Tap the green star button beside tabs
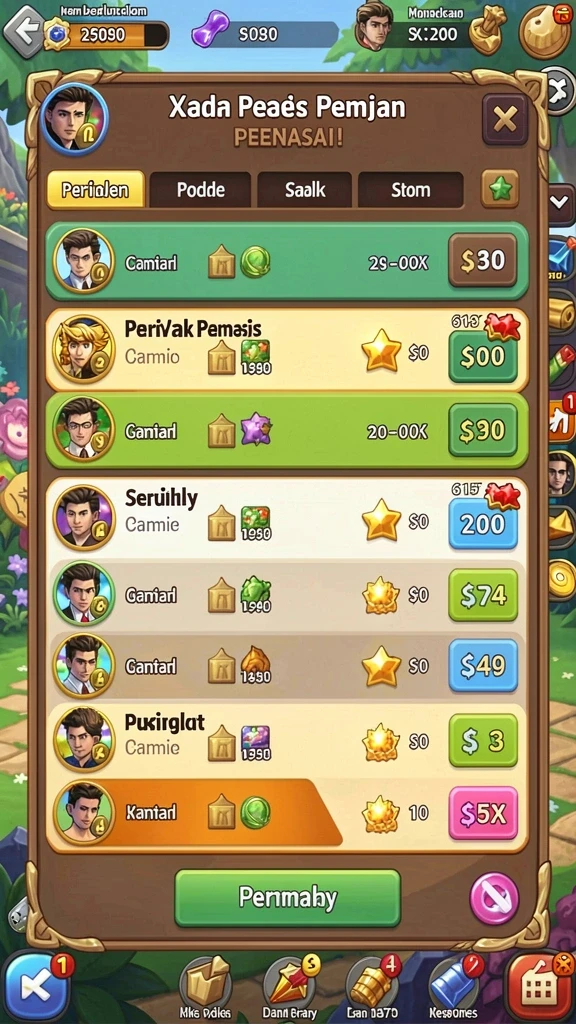Viewport: 576px width, 1024px height. (x=500, y=189)
